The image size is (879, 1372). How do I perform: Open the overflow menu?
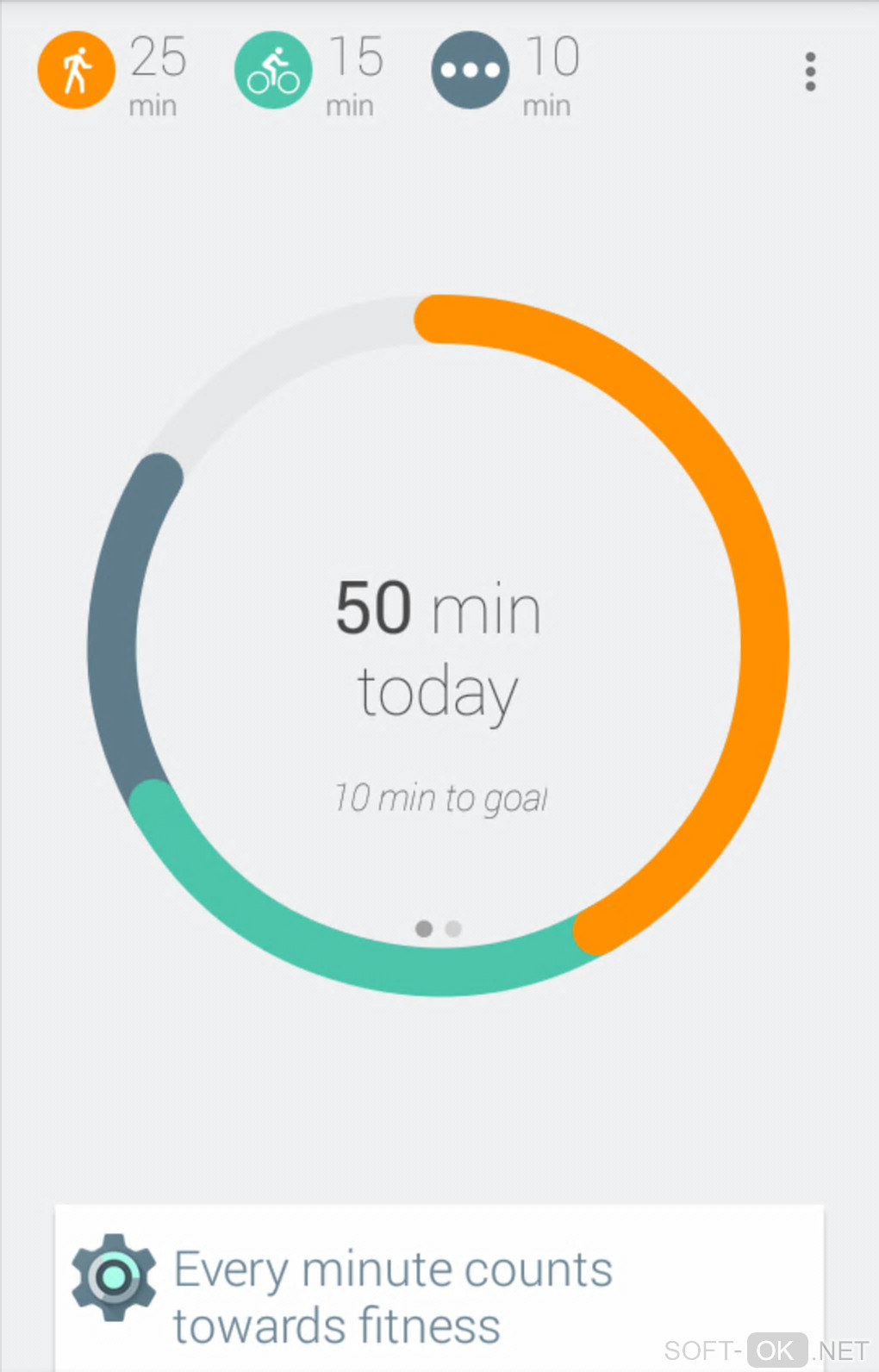pos(810,72)
